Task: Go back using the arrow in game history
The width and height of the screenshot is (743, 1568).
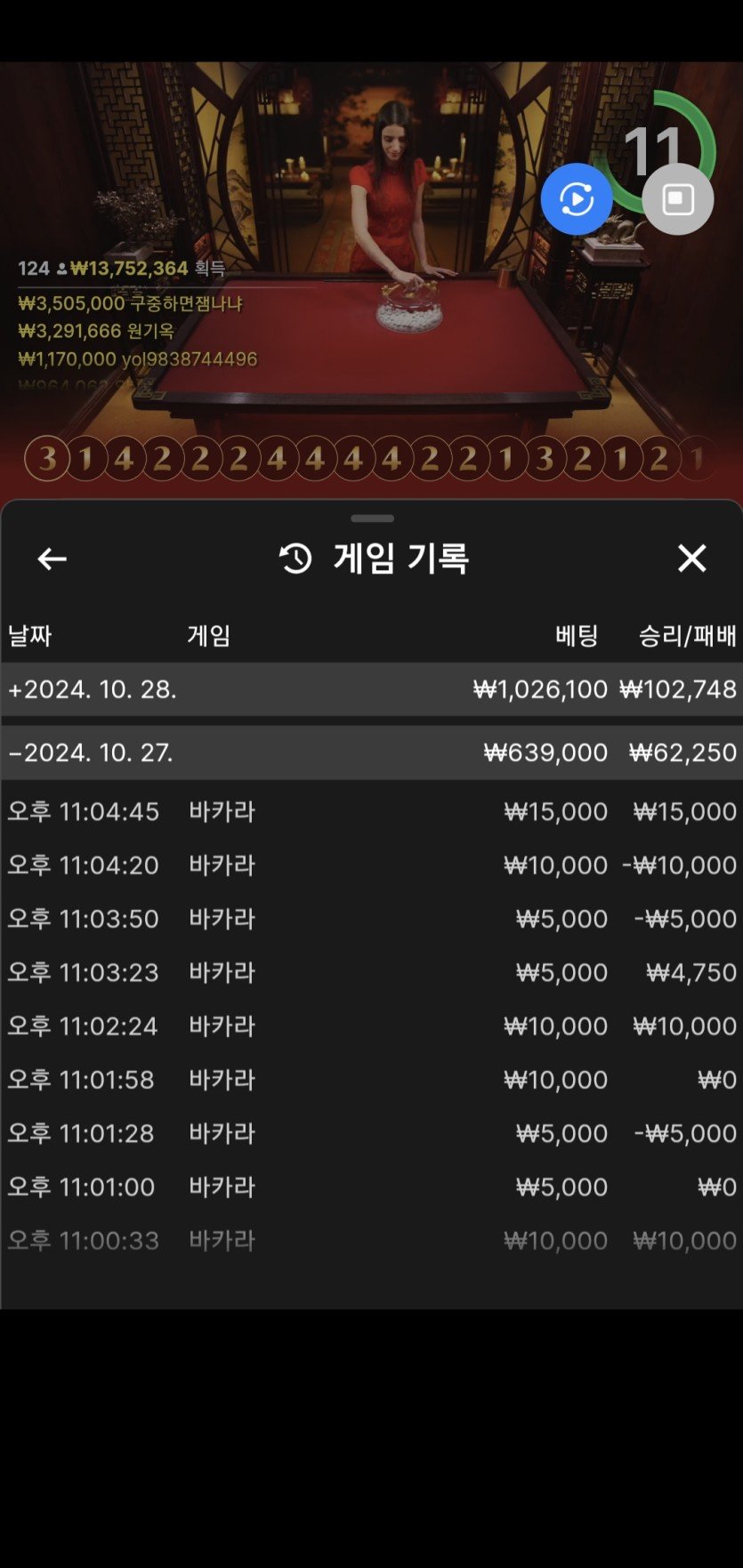Action: click(x=52, y=559)
